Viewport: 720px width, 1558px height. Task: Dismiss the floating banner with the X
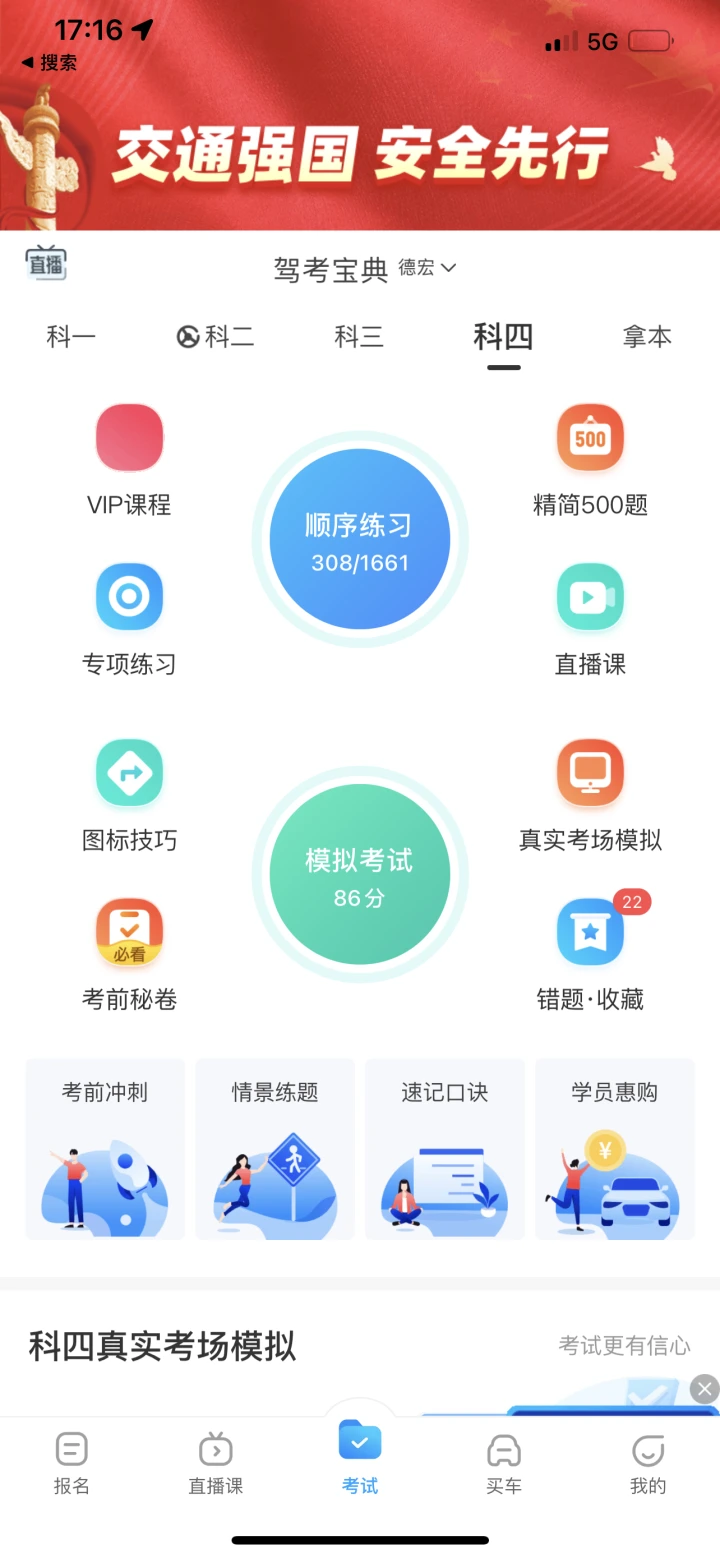704,1388
